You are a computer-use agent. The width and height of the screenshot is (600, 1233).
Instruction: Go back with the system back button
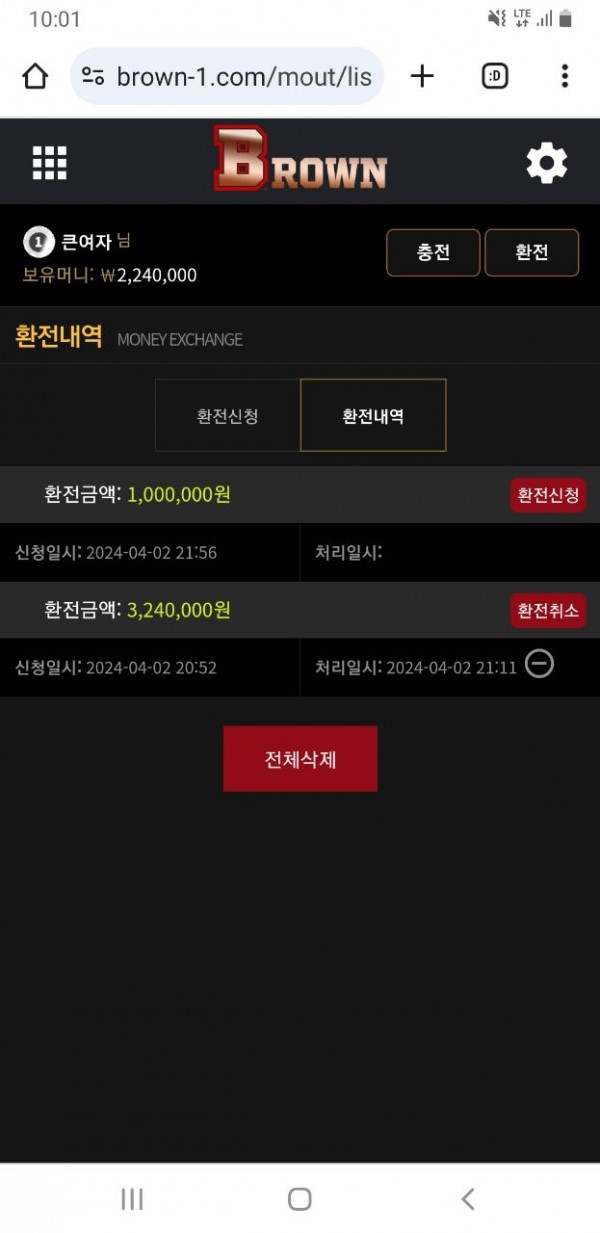467,1199
